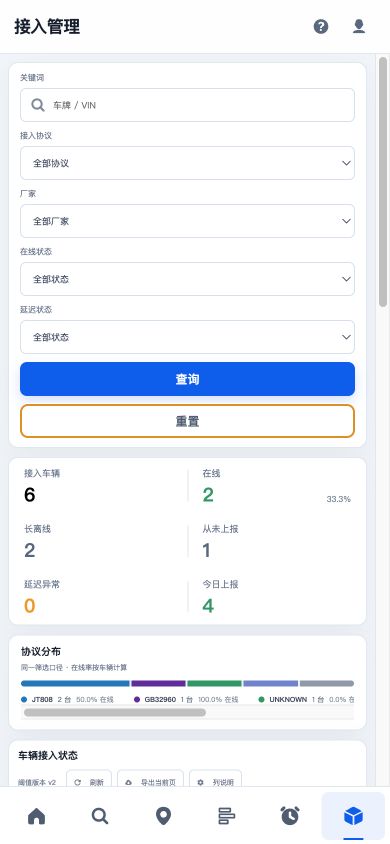Switch to the bar chart tab
Viewport: 390px width, 844px height.
click(x=226, y=816)
